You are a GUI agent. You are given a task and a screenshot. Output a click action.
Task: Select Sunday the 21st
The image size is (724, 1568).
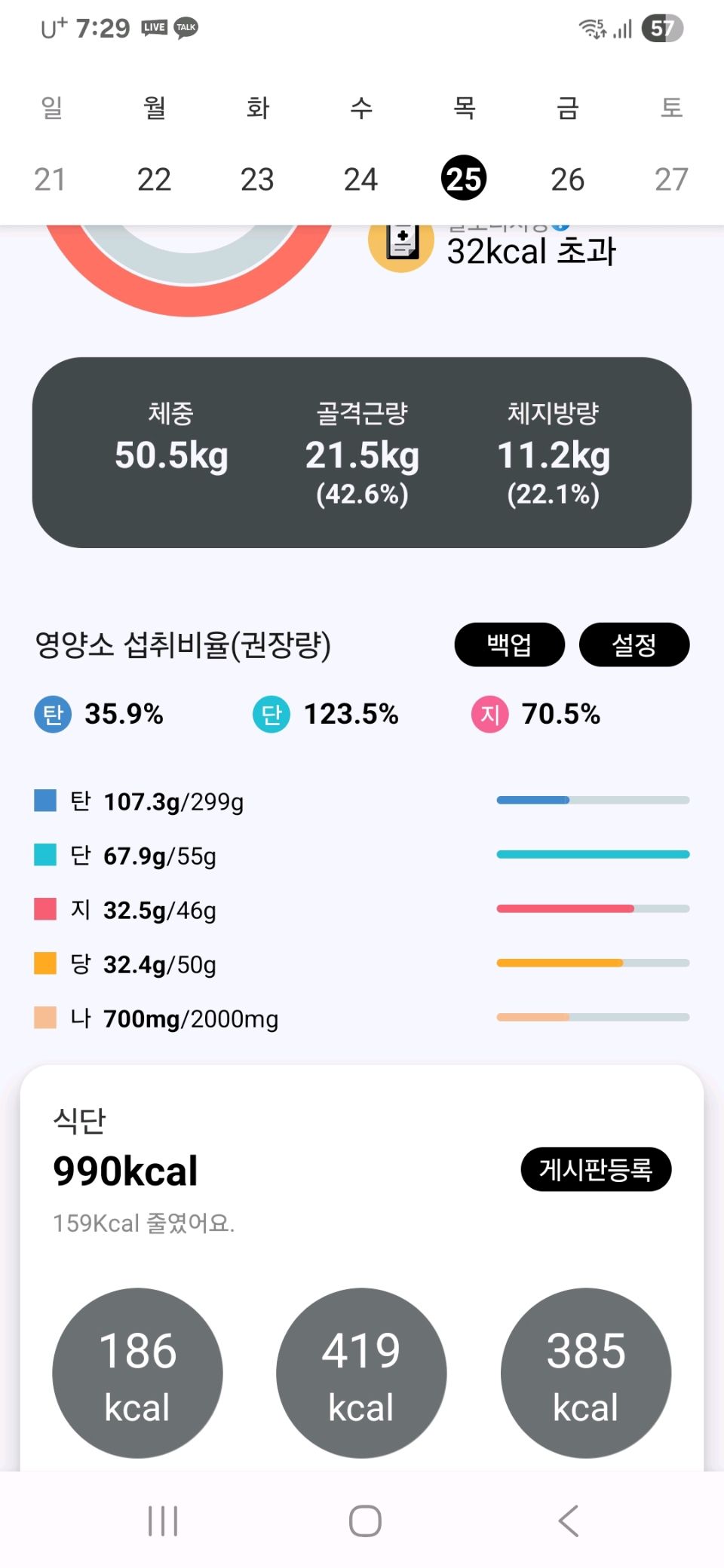tap(50, 179)
